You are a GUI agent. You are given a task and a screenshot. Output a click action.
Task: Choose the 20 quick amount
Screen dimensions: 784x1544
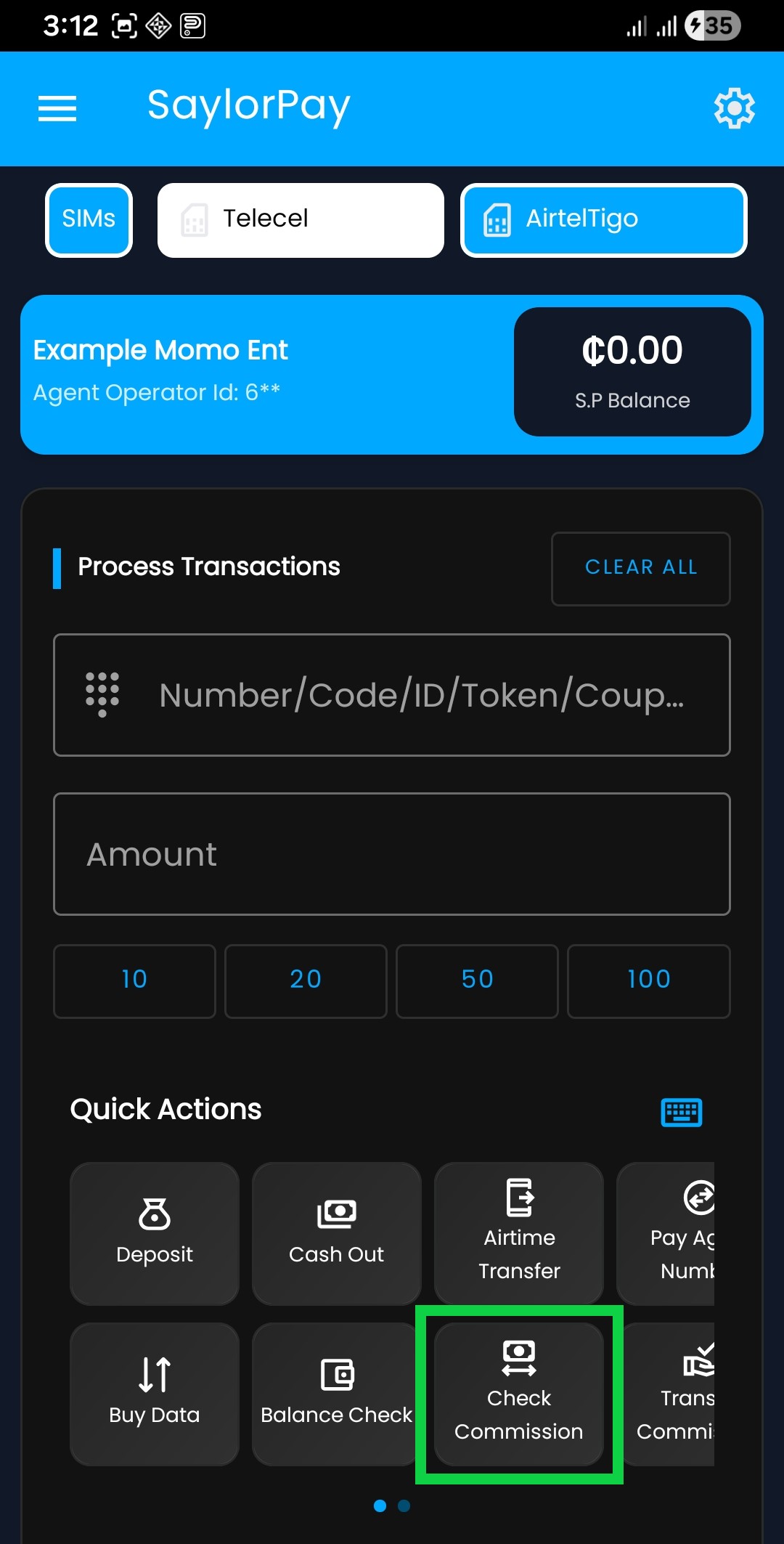point(306,981)
